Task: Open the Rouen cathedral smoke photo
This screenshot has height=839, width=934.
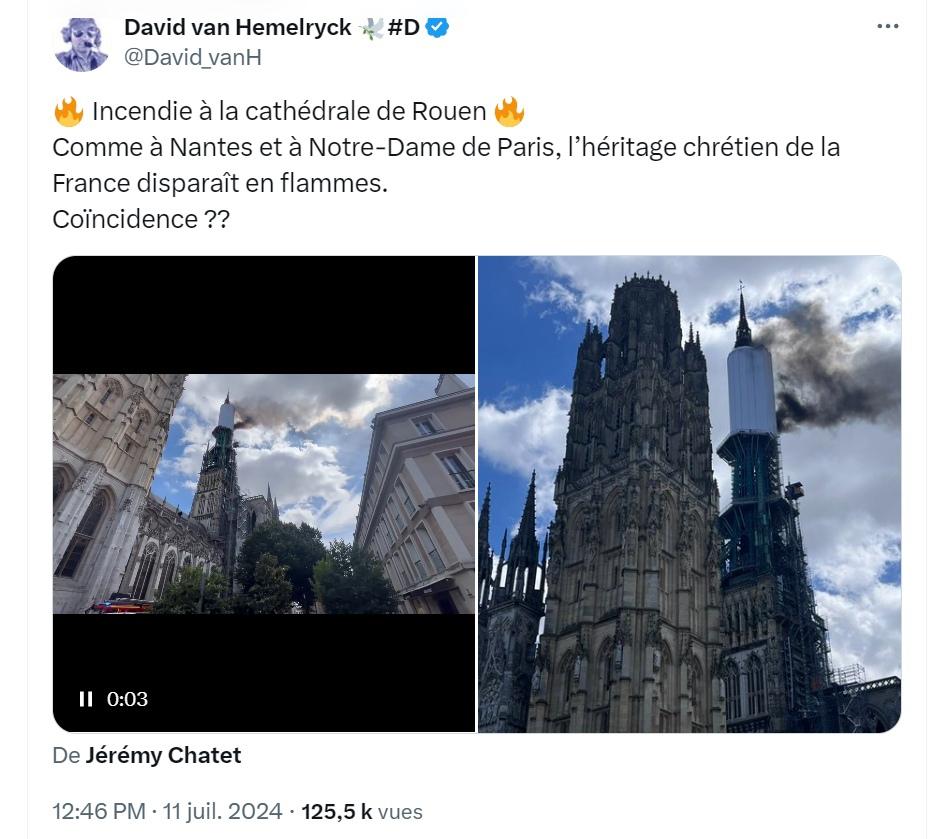Action: click(689, 494)
